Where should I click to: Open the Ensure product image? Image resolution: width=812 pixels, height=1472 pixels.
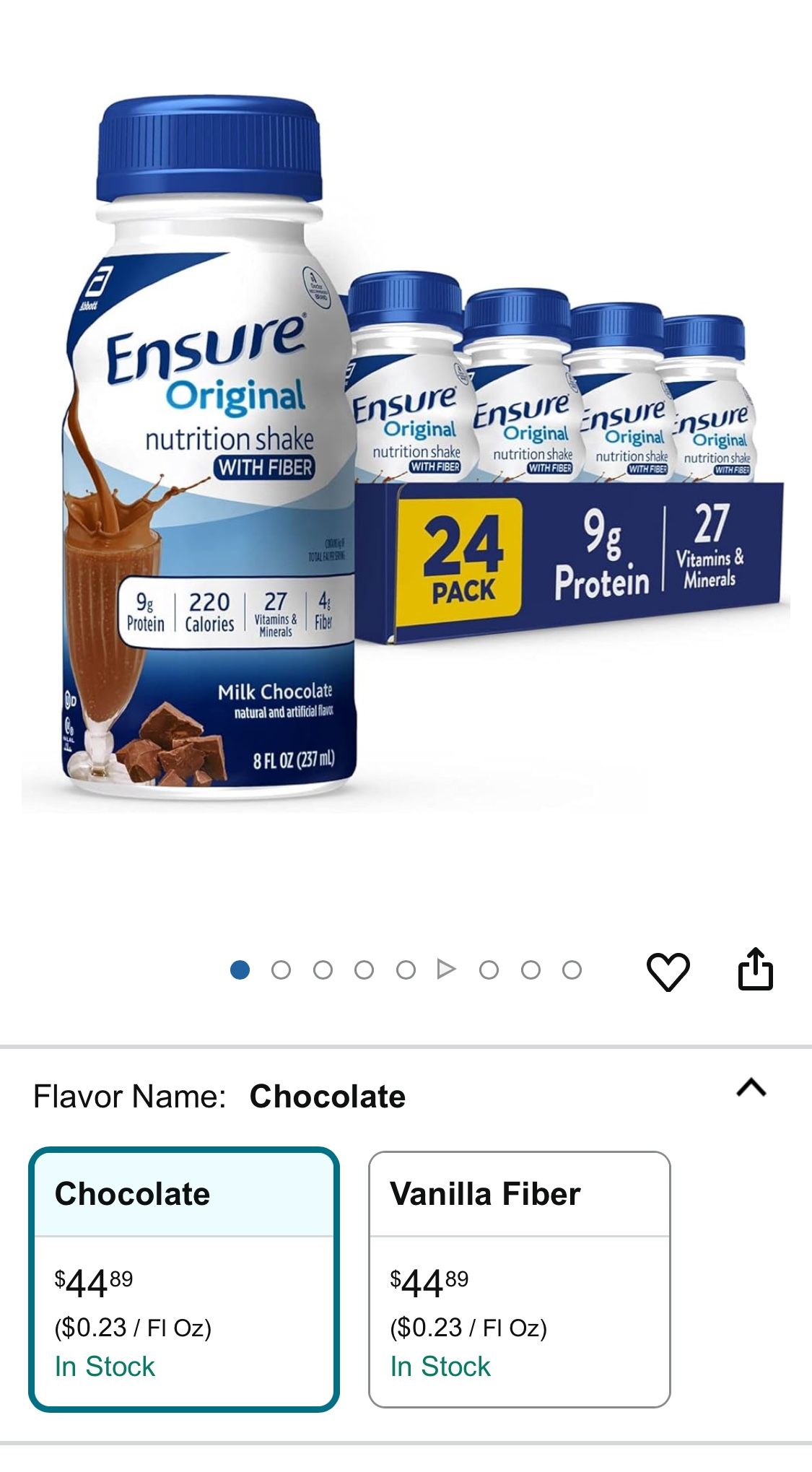[x=404, y=448]
